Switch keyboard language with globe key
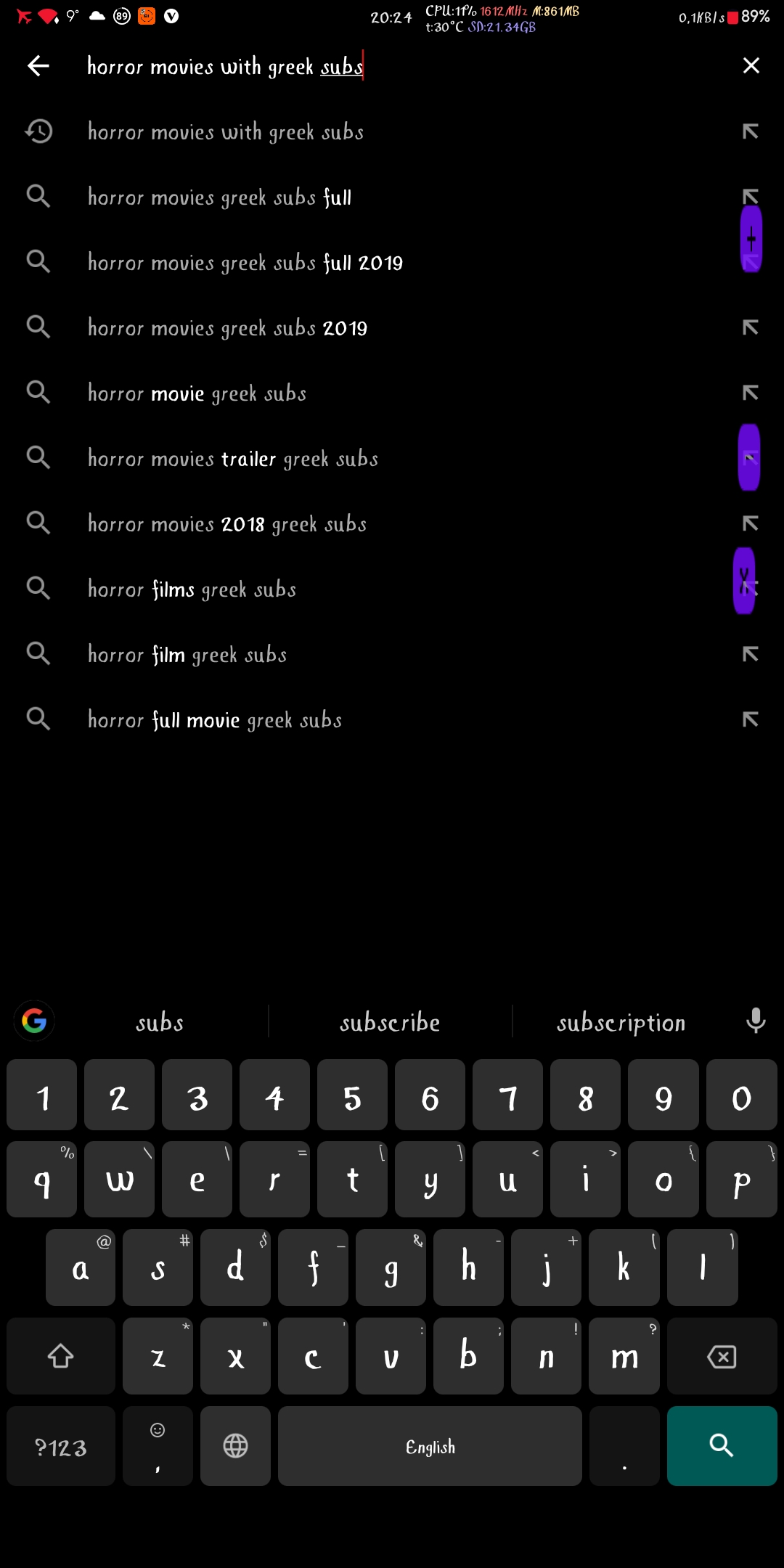Image resolution: width=784 pixels, height=1568 pixels. click(235, 1446)
